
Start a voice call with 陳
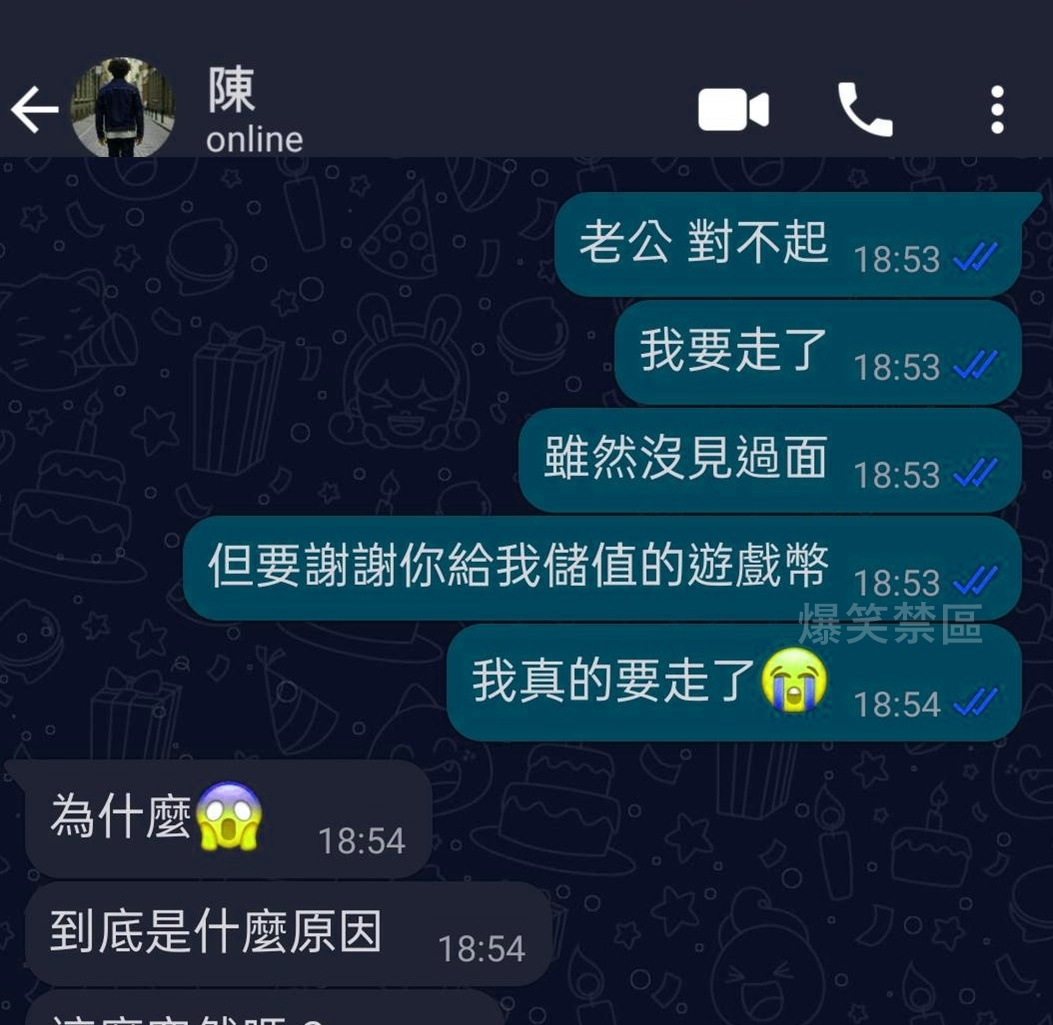pyautogui.click(x=864, y=110)
